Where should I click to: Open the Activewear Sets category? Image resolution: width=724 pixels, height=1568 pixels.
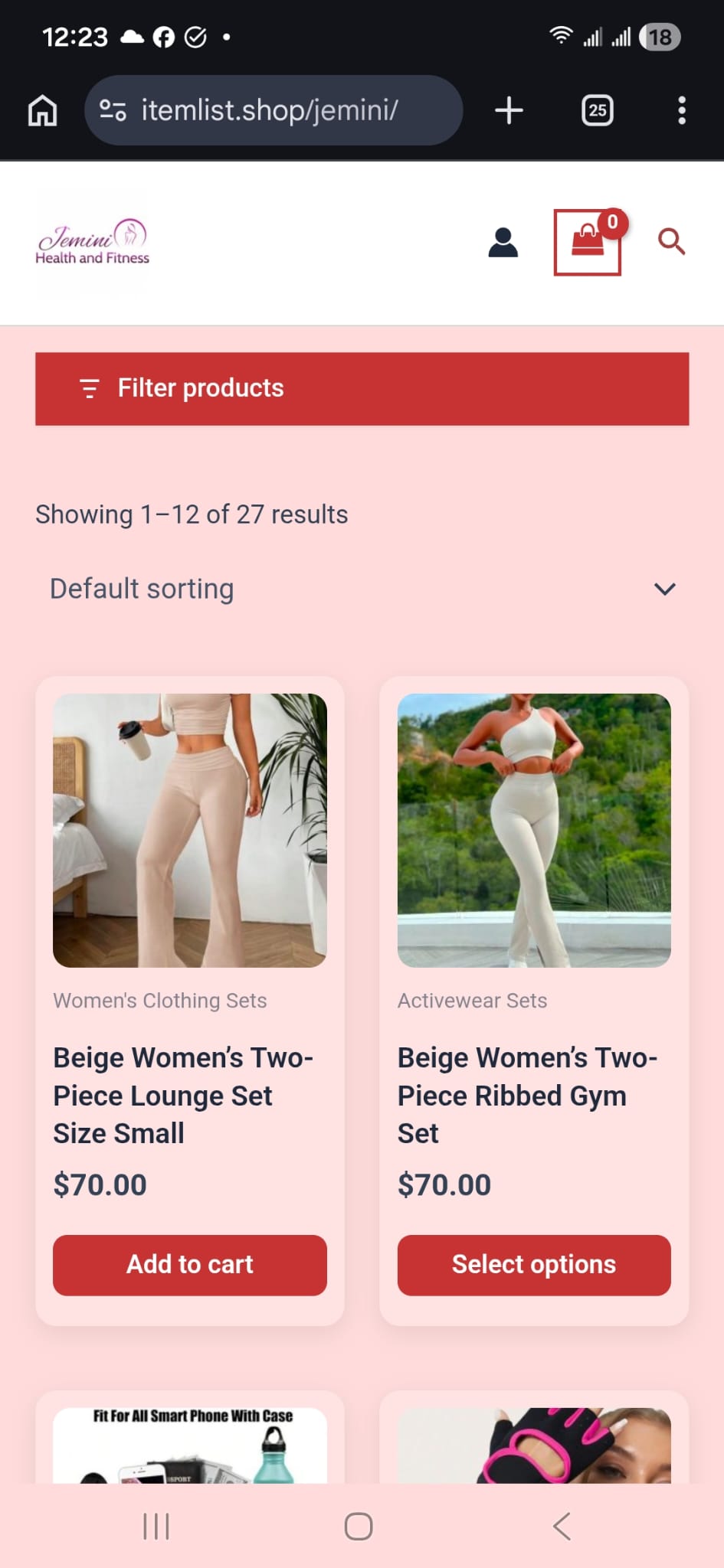pyautogui.click(x=471, y=1000)
